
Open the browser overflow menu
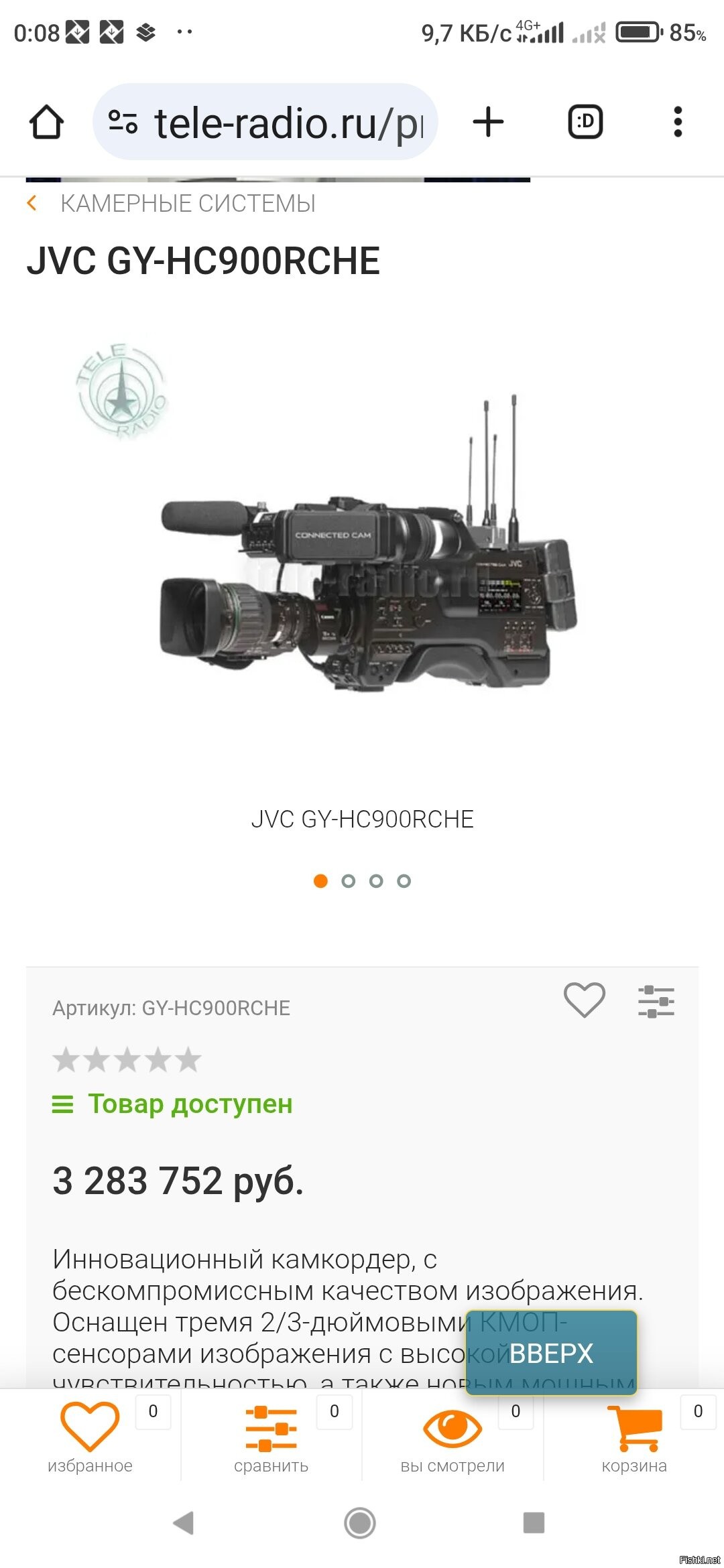(x=678, y=123)
